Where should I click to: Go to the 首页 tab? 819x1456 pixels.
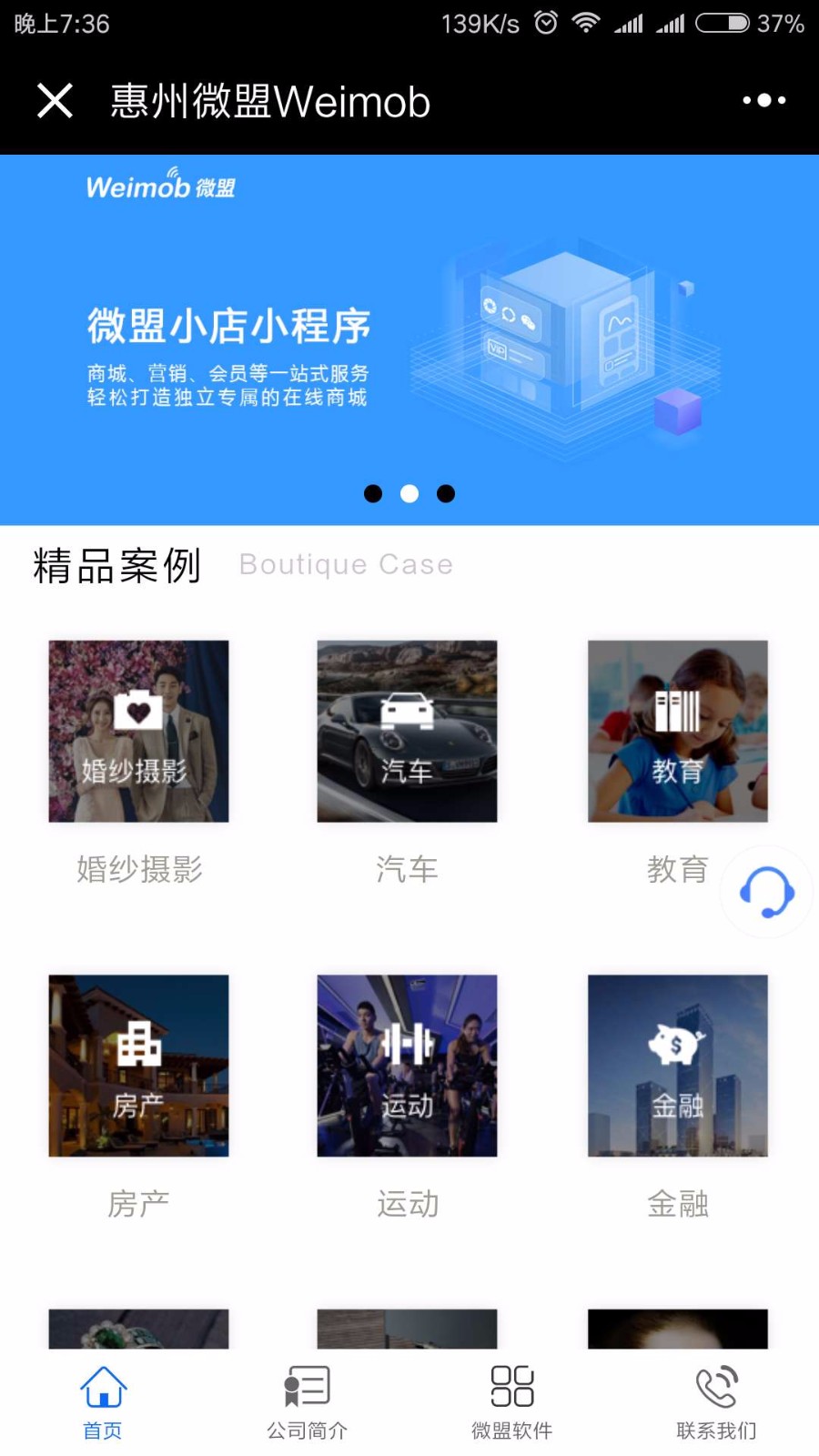pos(103,1402)
